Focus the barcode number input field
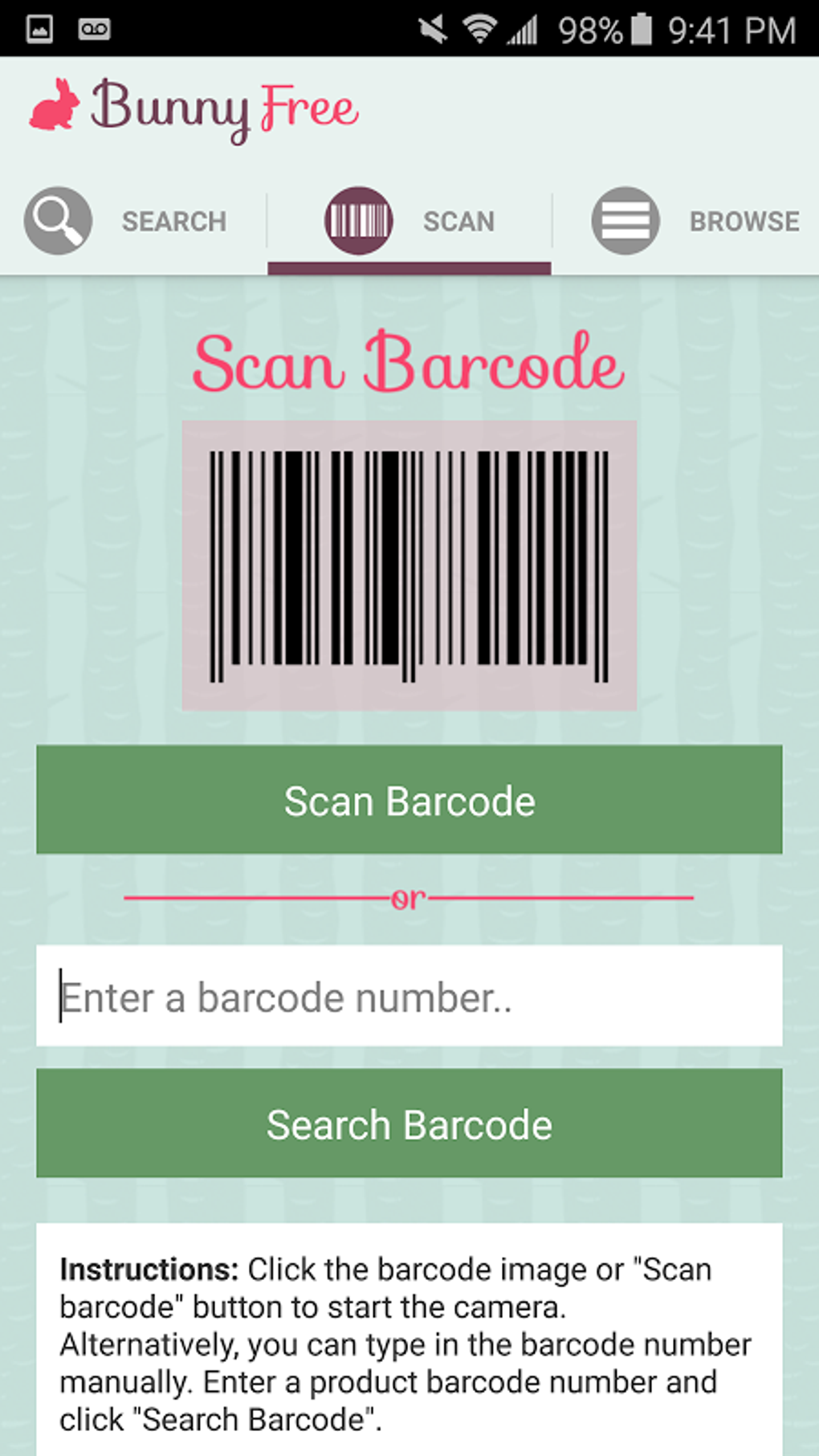The height and width of the screenshot is (1456, 819). (409, 996)
